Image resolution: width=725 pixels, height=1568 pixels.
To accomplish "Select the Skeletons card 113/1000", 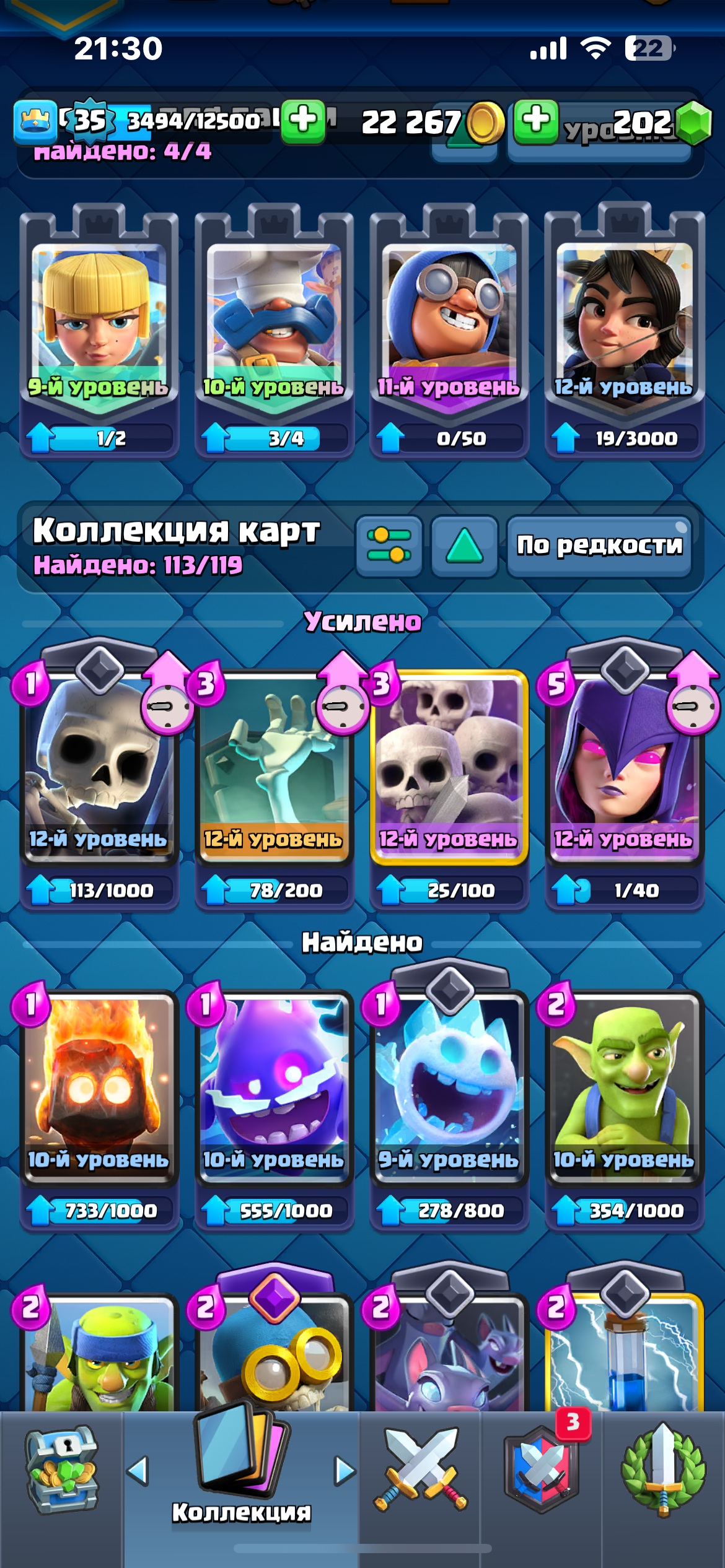I will pyautogui.click(x=99, y=768).
